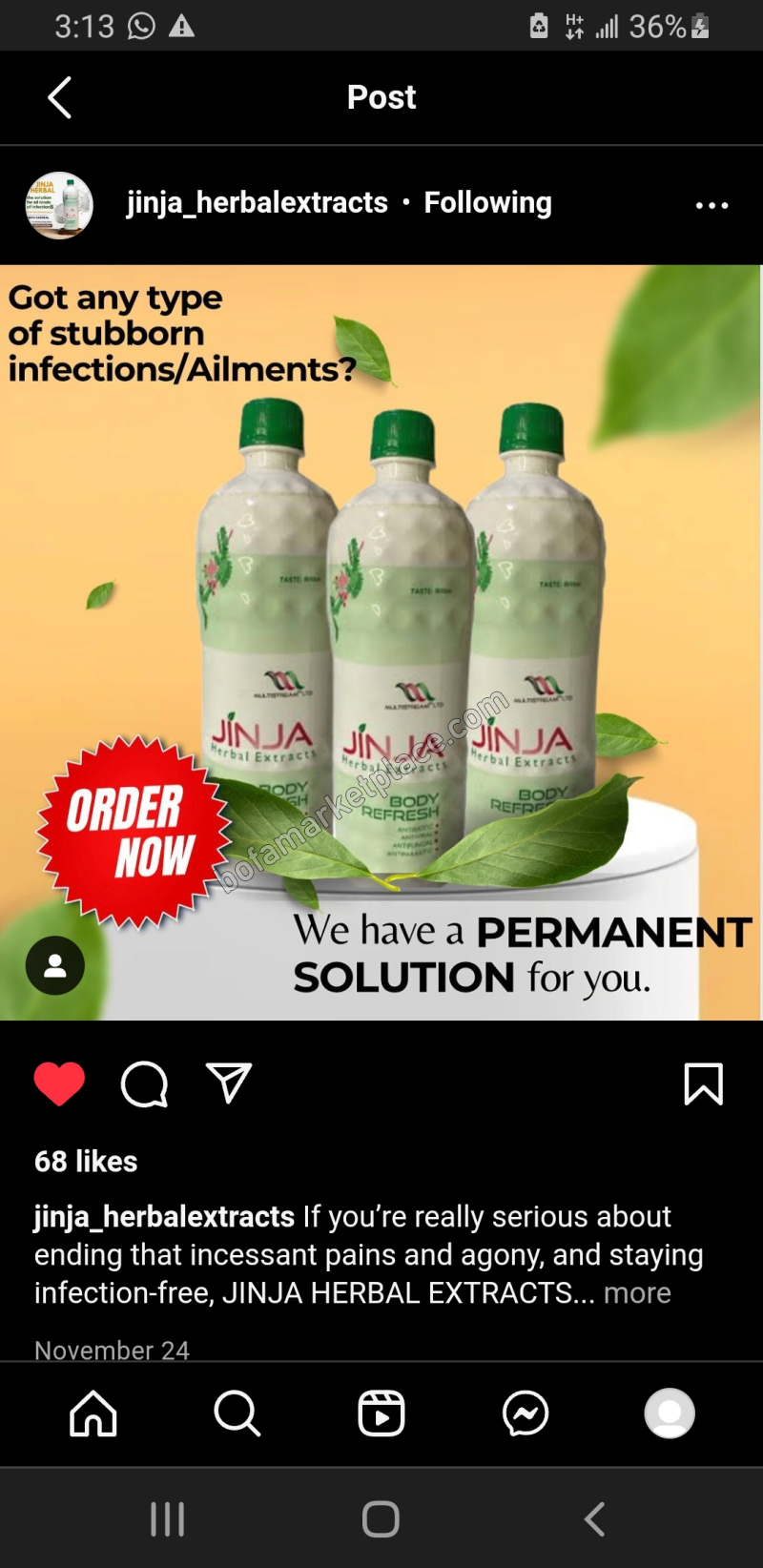Open the jinja_herbalextracts username in the post header
The width and height of the screenshot is (763, 1568).
point(258,202)
